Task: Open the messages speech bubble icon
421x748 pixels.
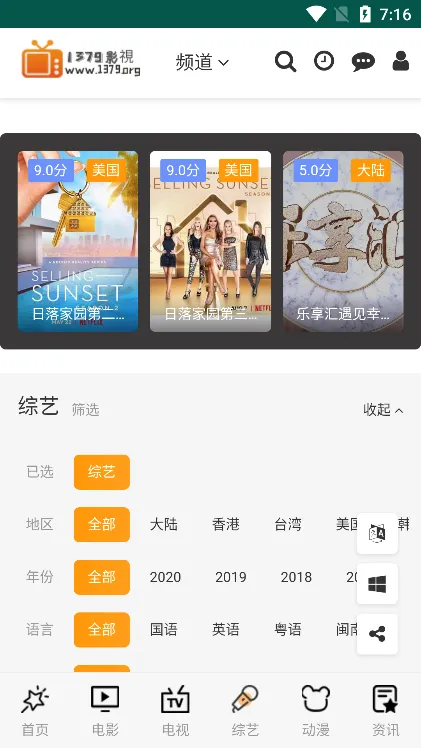Action: [363, 62]
